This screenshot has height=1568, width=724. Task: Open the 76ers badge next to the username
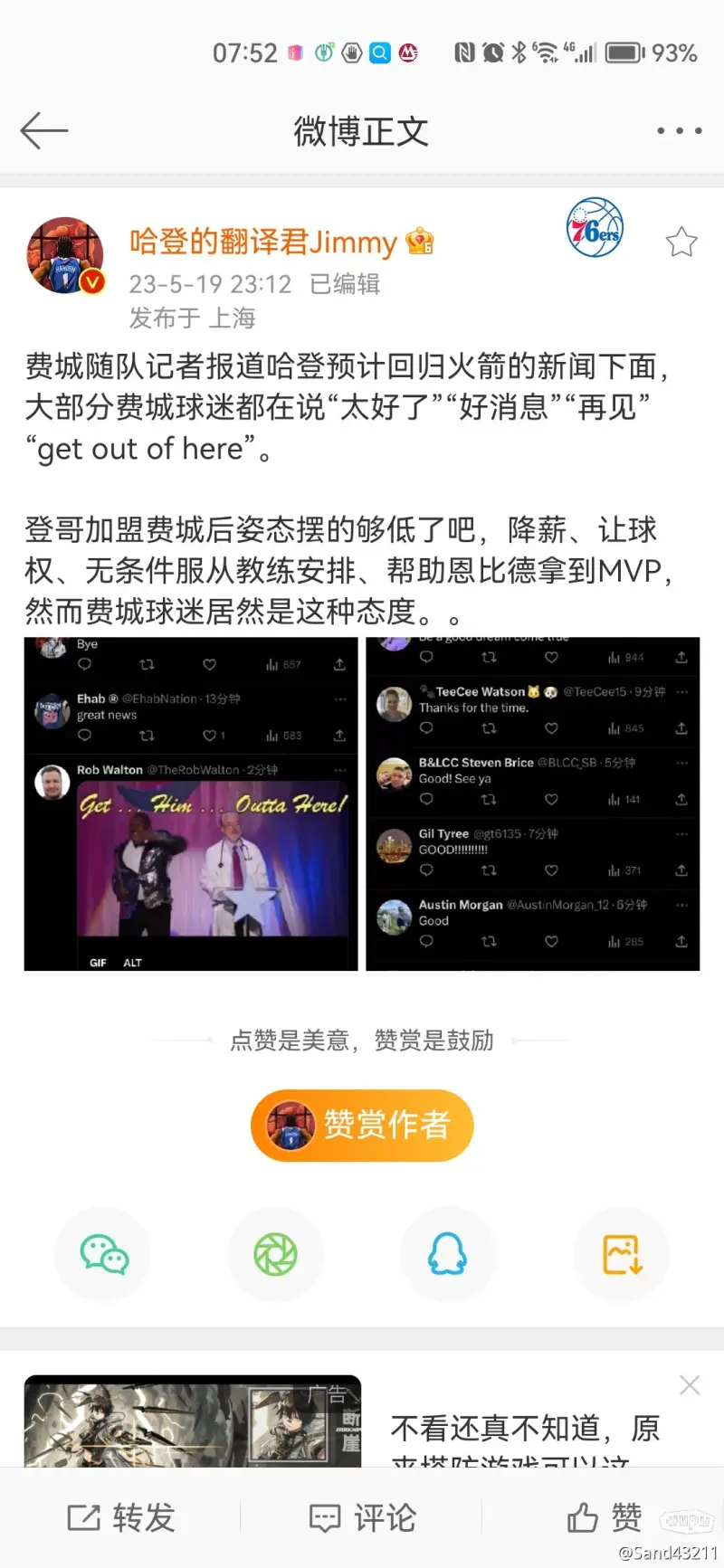tap(595, 228)
